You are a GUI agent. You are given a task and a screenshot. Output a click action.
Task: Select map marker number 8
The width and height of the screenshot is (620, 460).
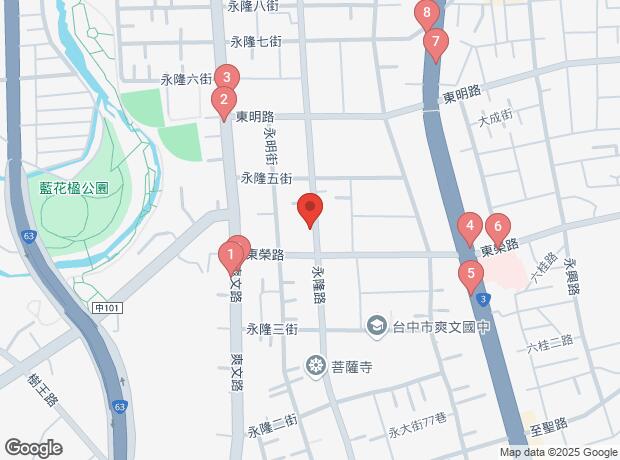pyautogui.click(x=427, y=14)
